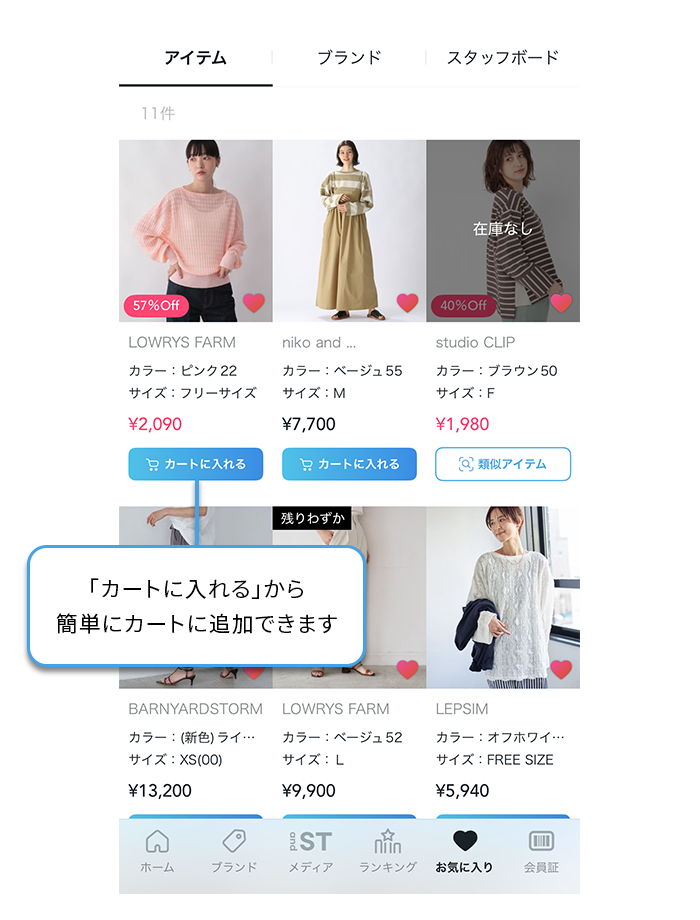Screen dimensions: 700x920
Task: Switch to the ブランド top tab
Action: click(349, 58)
